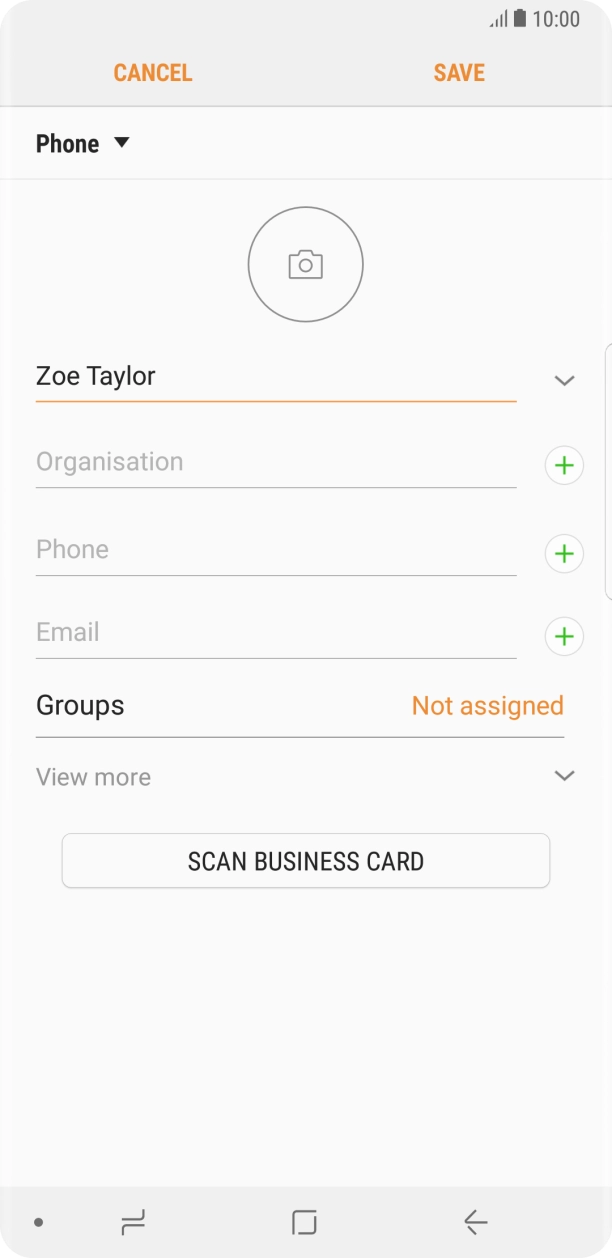Focus the Phone number field
This screenshot has width=612, height=1258.
[x=275, y=550]
